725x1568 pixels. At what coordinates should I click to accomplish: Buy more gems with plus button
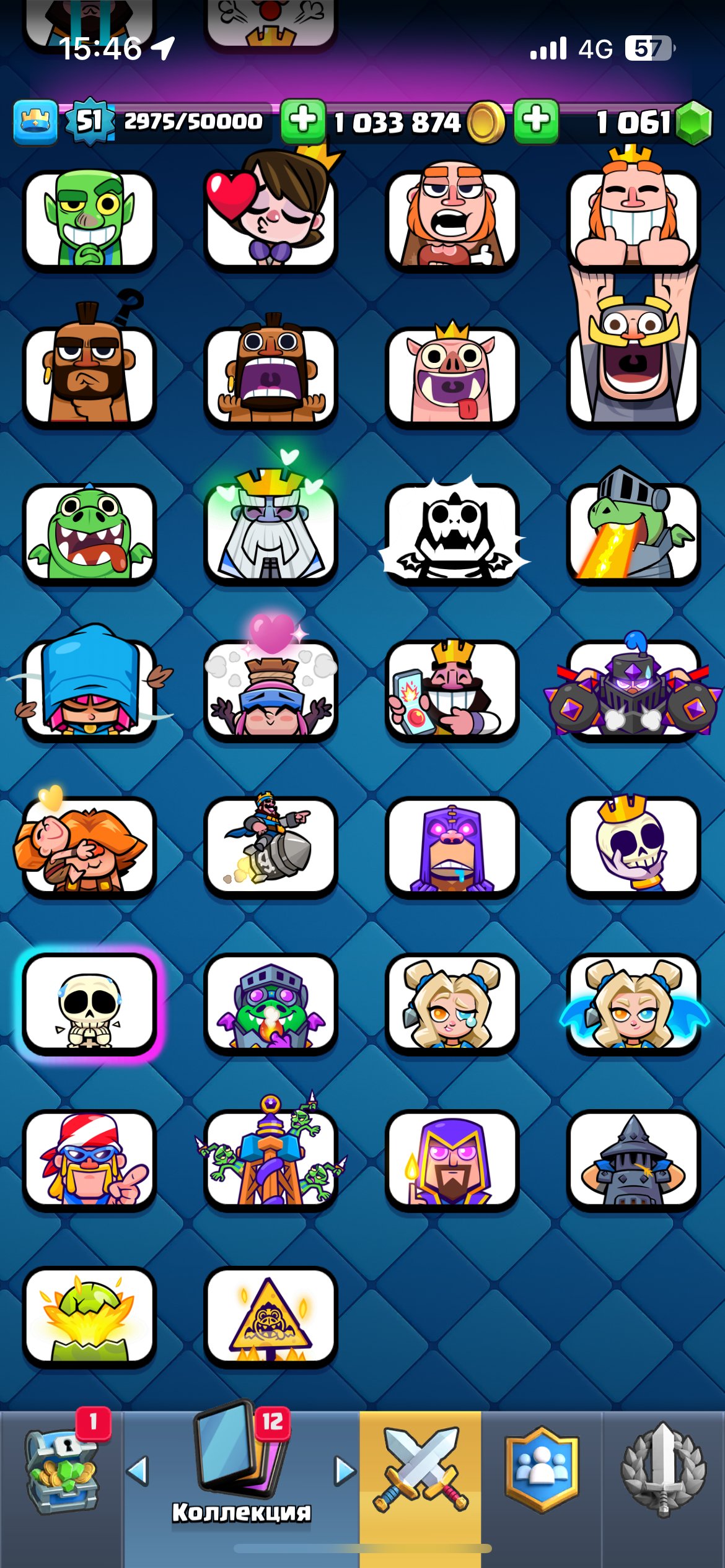pos(536,120)
